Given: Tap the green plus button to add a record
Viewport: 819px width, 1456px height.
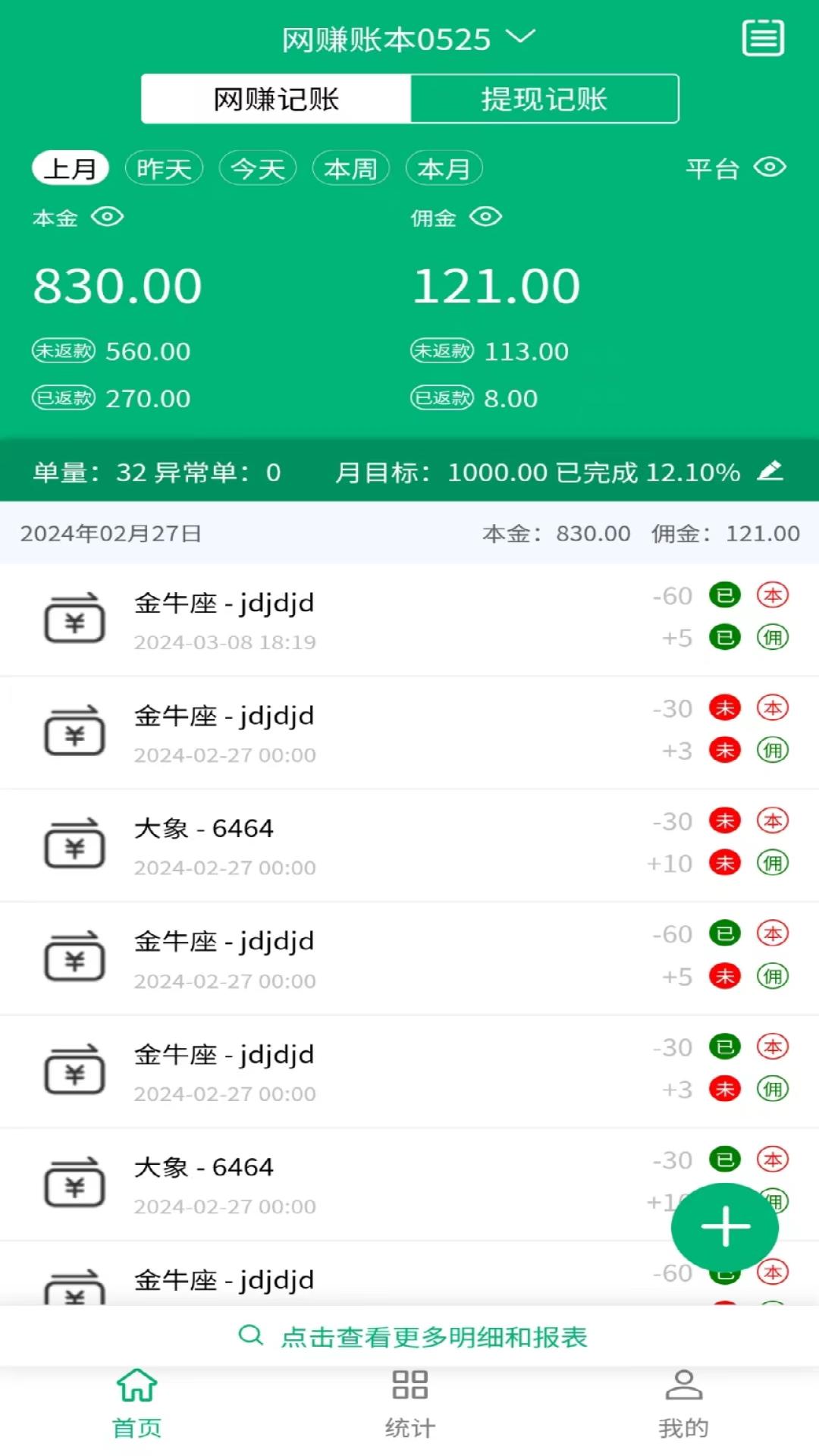Looking at the screenshot, I should 724,1226.
